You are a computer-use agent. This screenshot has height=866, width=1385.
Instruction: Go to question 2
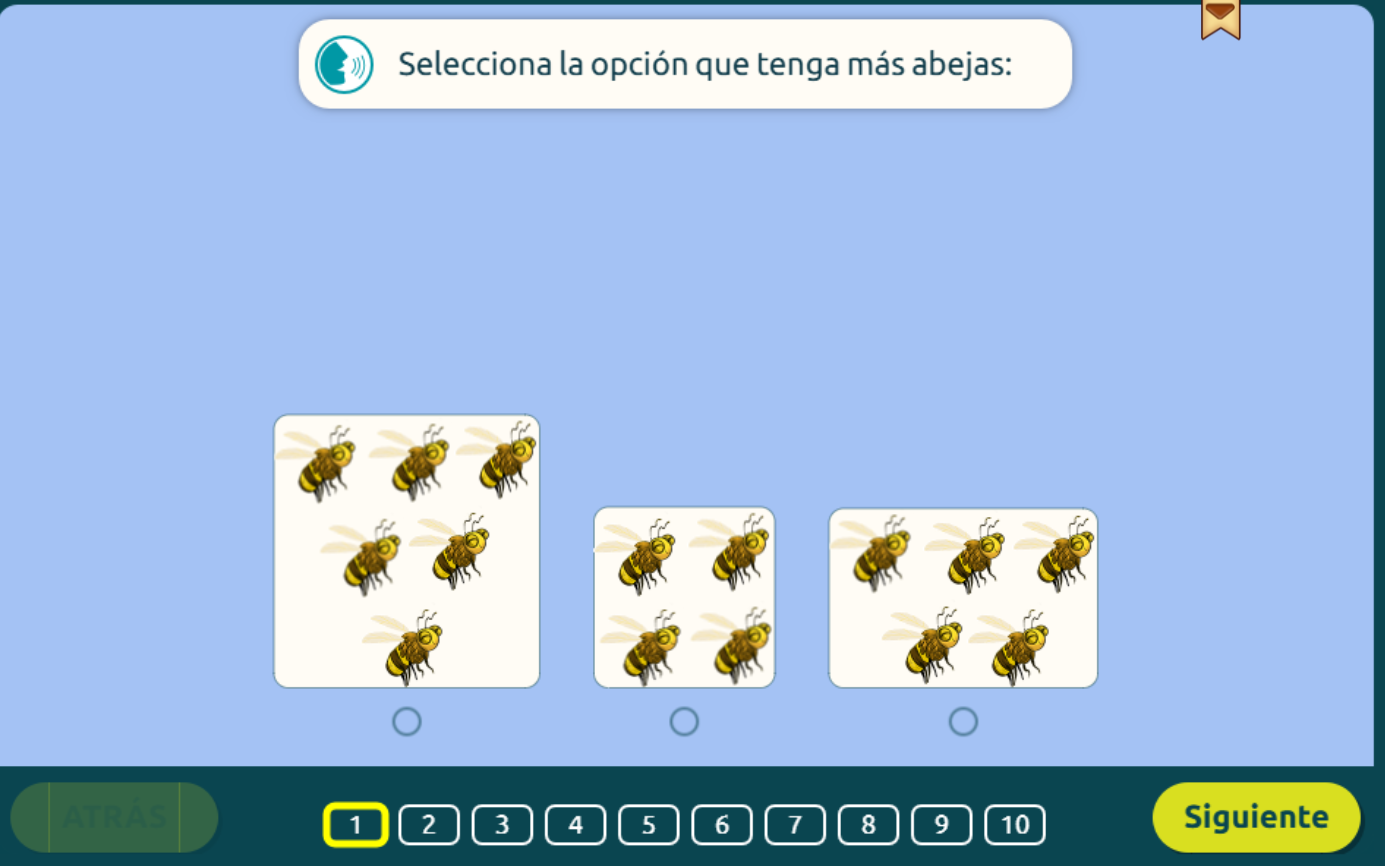429,825
